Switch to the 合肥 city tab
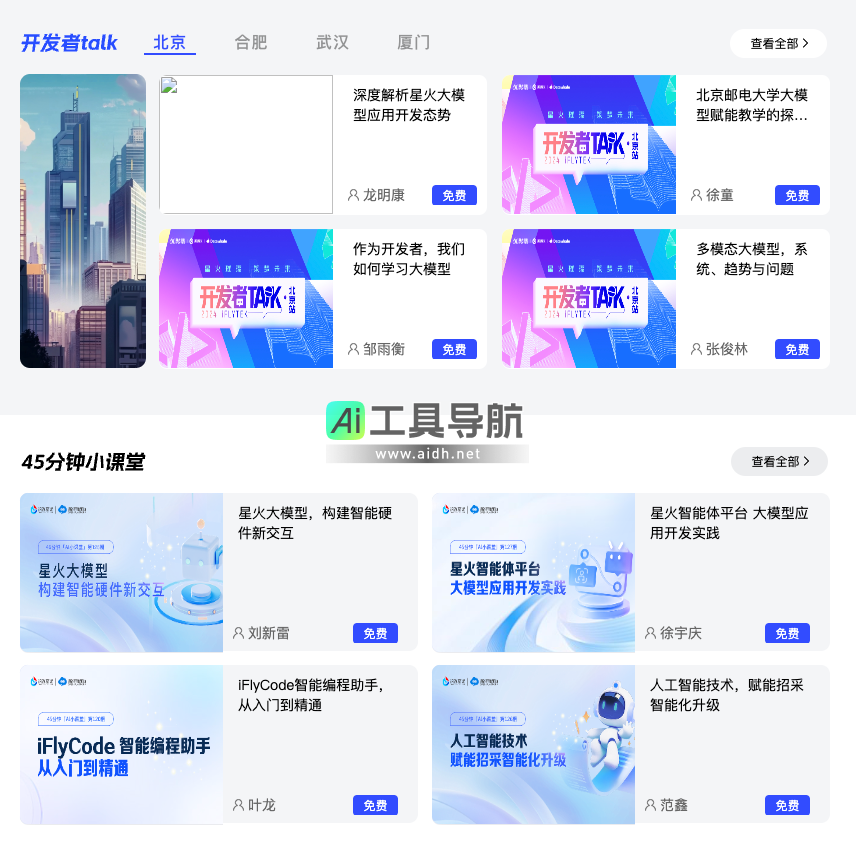This screenshot has width=856, height=865. click(x=251, y=43)
